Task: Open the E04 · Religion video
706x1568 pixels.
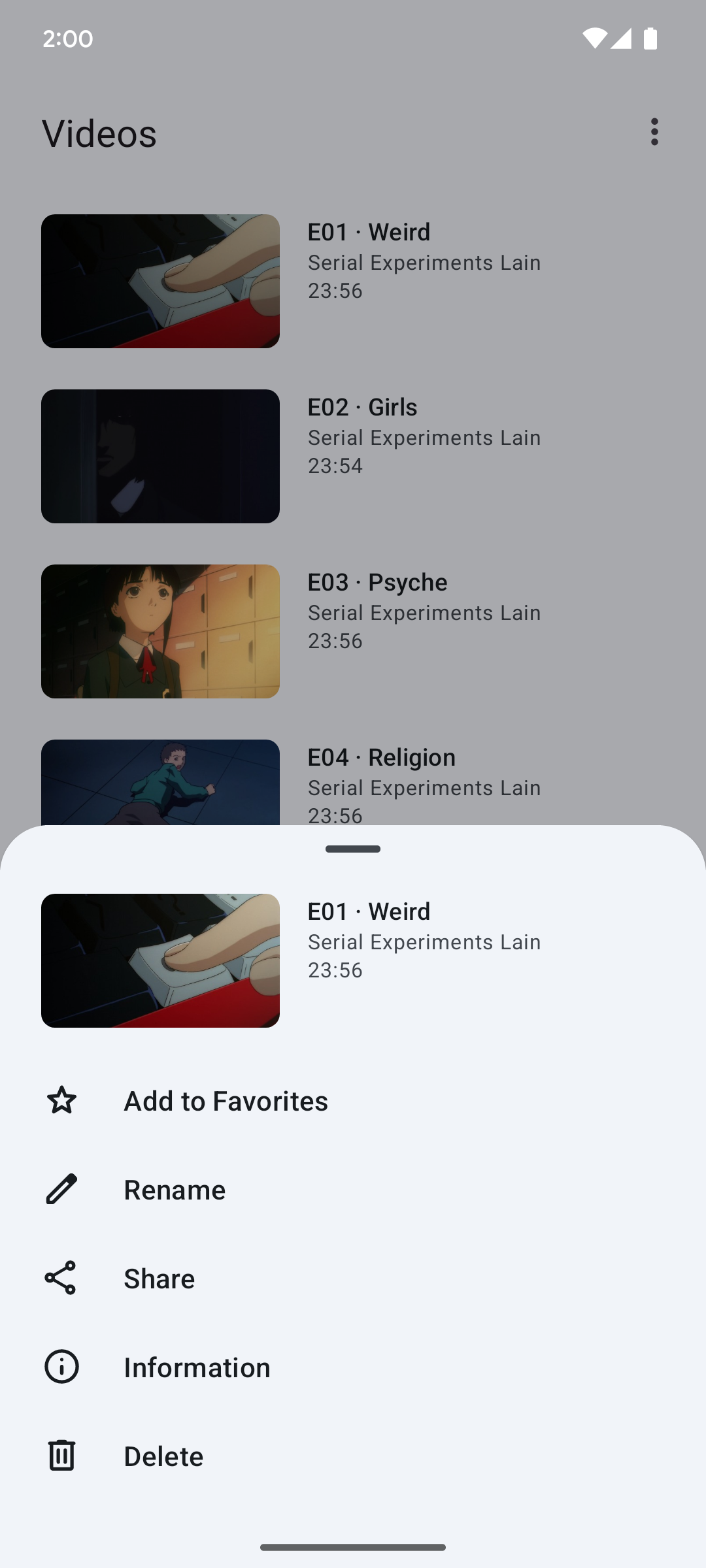Action: [353, 783]
